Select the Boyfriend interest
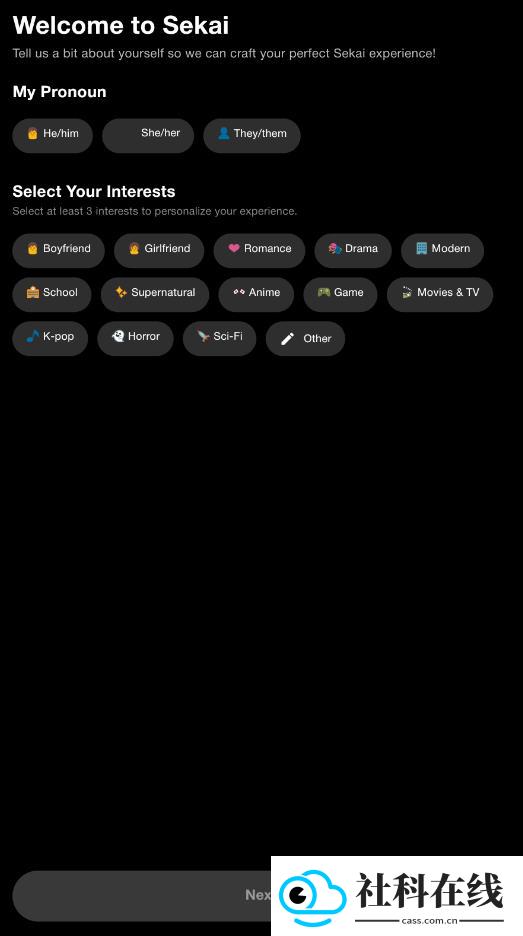This screenshot has height=936, width=523. point(59,250)
